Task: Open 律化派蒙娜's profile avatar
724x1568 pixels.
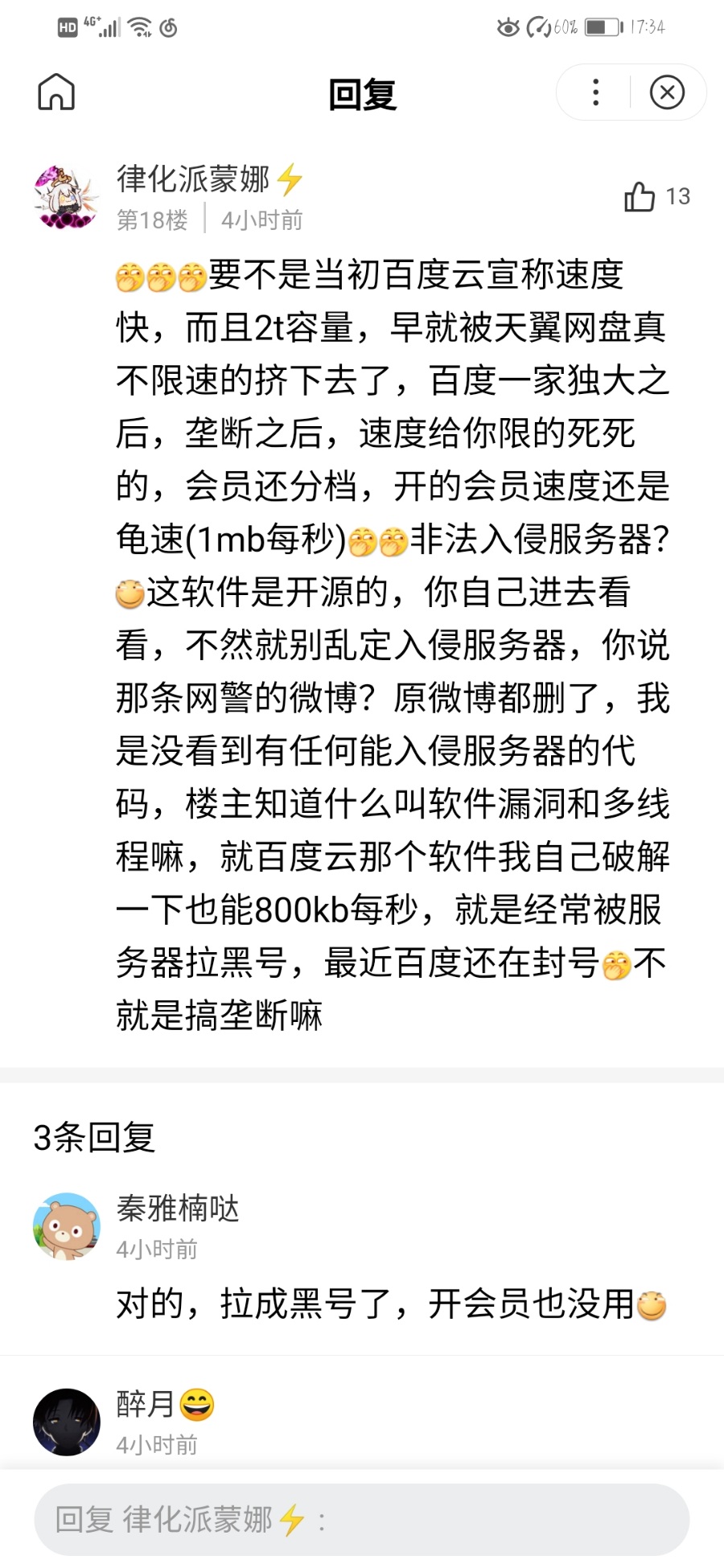Action: point(67,195)
